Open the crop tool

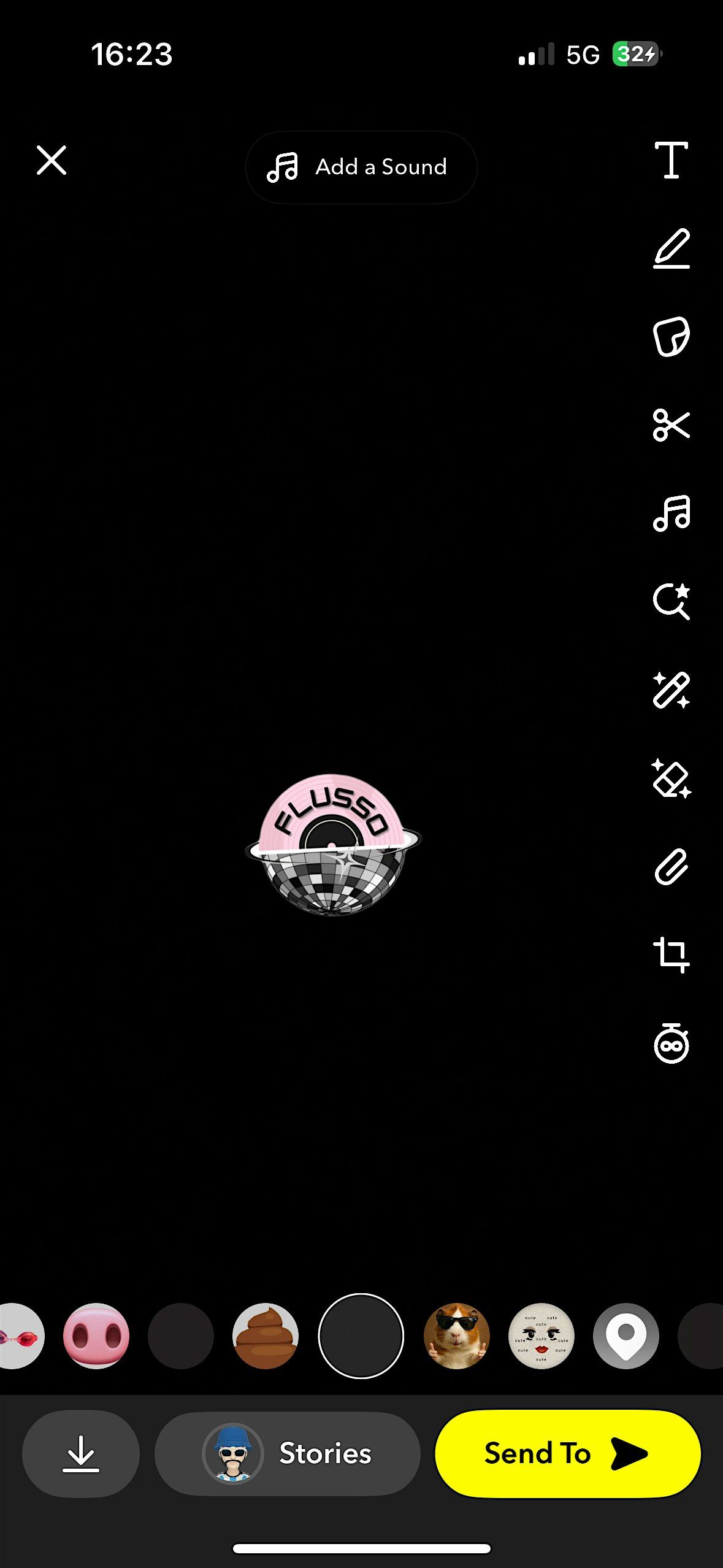click(671, 955)
